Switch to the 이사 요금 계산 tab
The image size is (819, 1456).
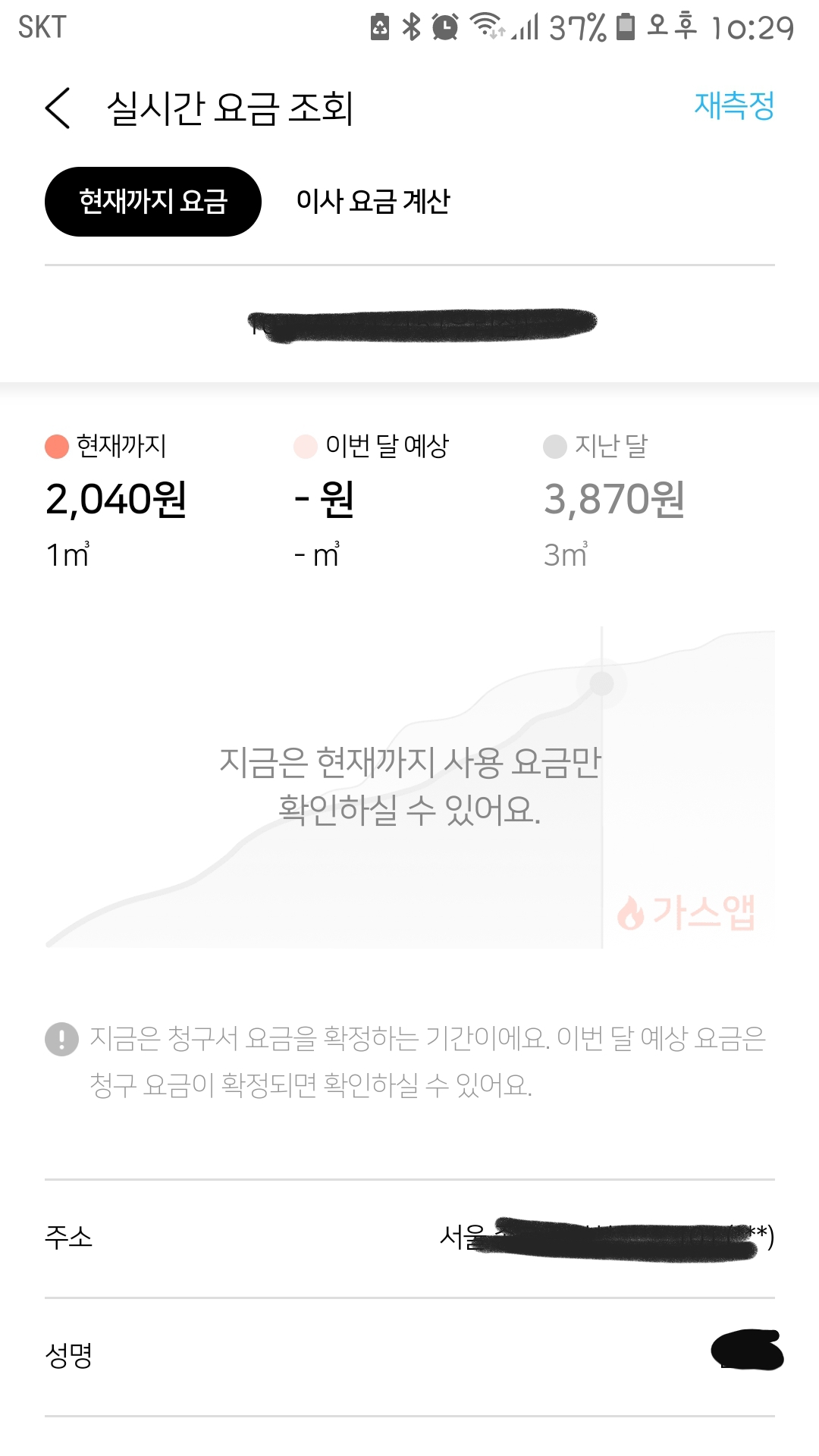click(x=373, y=202)
